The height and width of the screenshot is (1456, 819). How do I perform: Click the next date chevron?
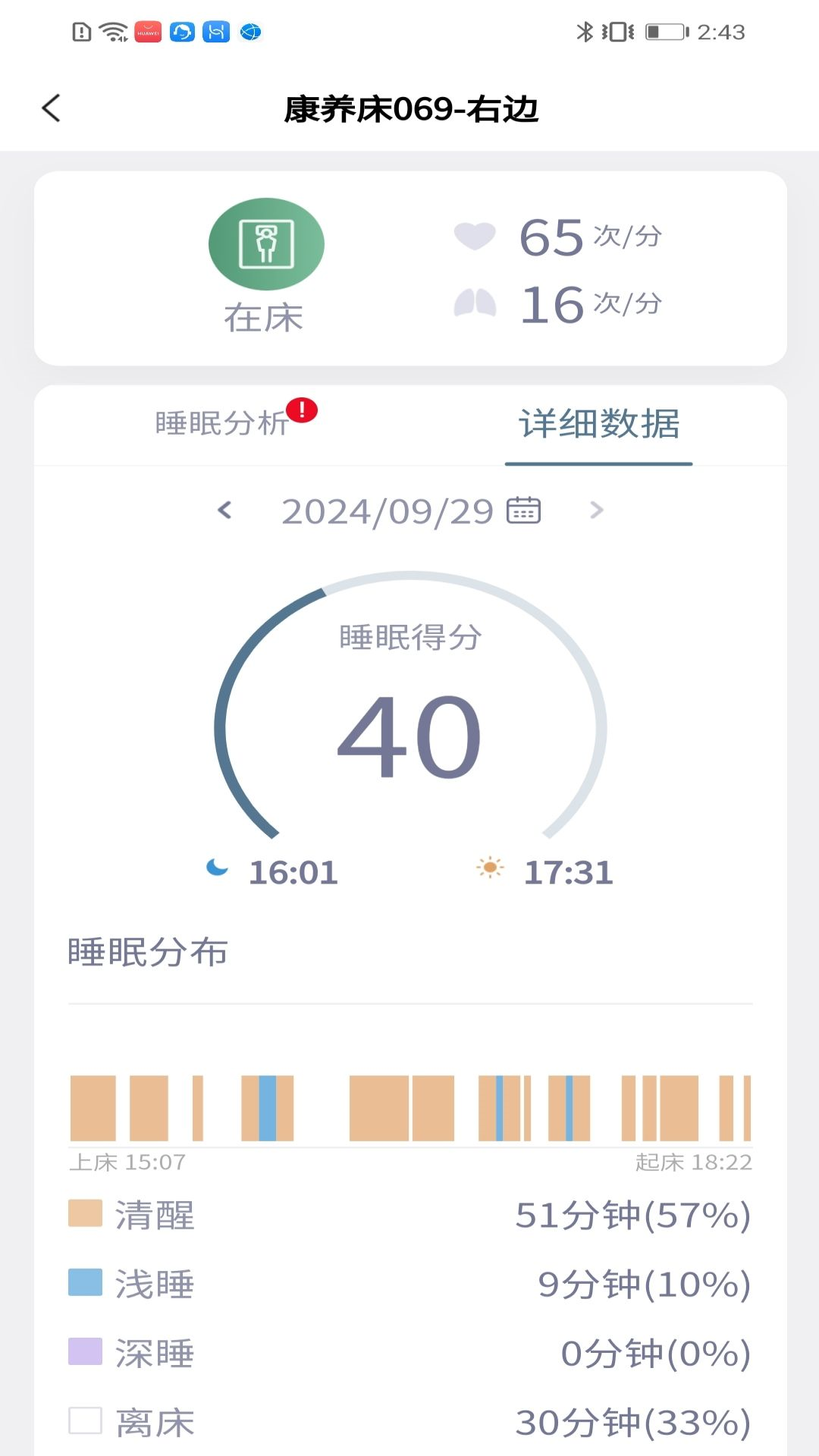tap(595, 510)
